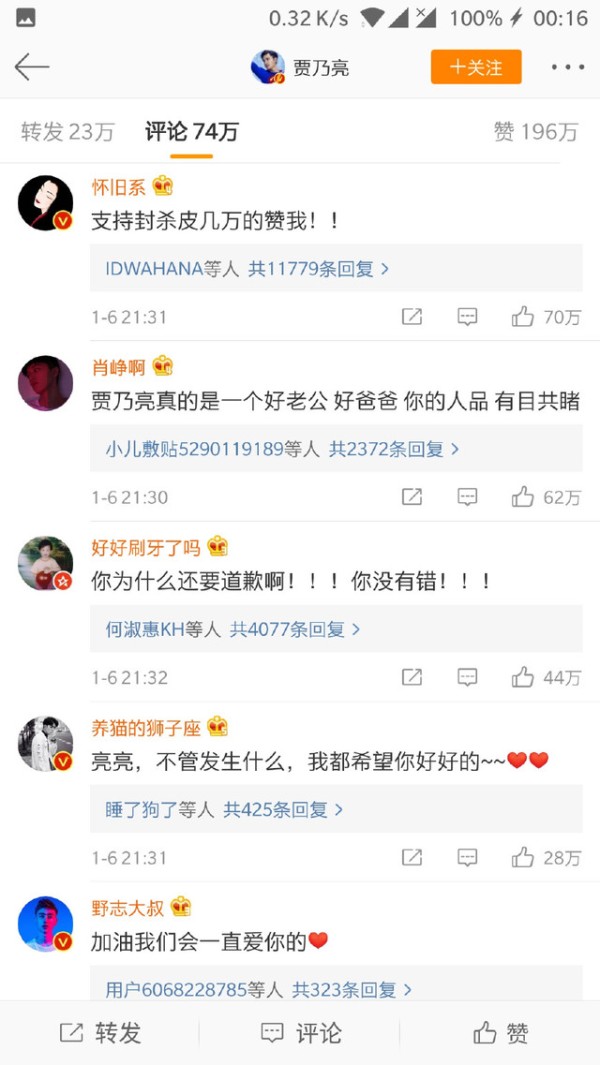Write a comment via bottom 评论 button

300,1033
